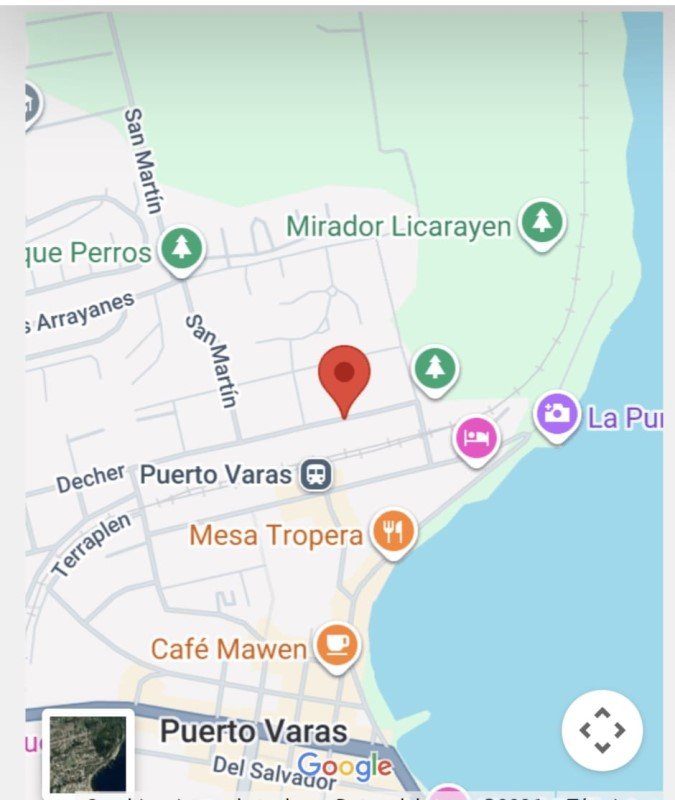The height and width of the screenshot is (800, 675).
Task: Tap the park marker beside the red pin
Action: pyautogui.click(x=434, y=367)
